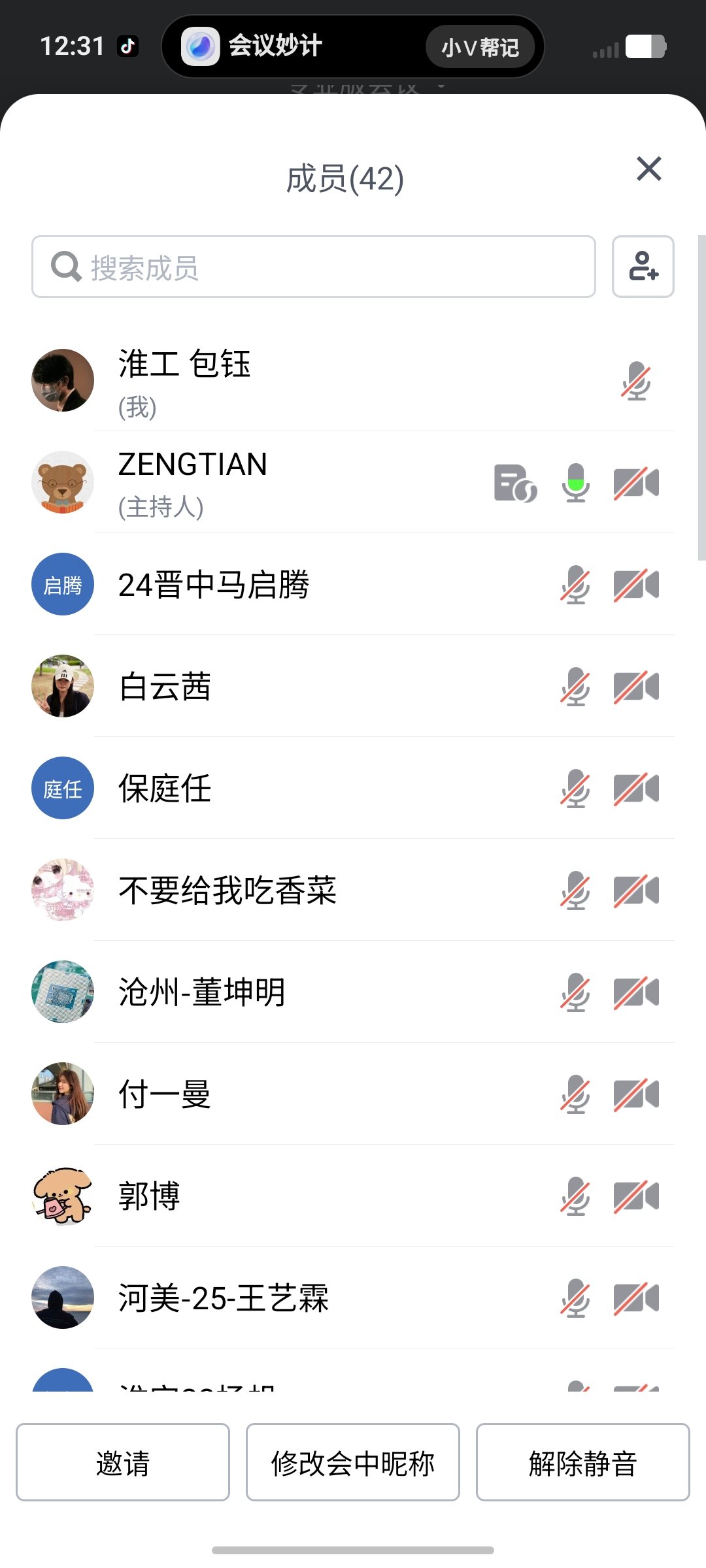Click ZENGTIAN's active microphone icon
The width and height of the screenshot is (706, 1568).
click(576, 484)
